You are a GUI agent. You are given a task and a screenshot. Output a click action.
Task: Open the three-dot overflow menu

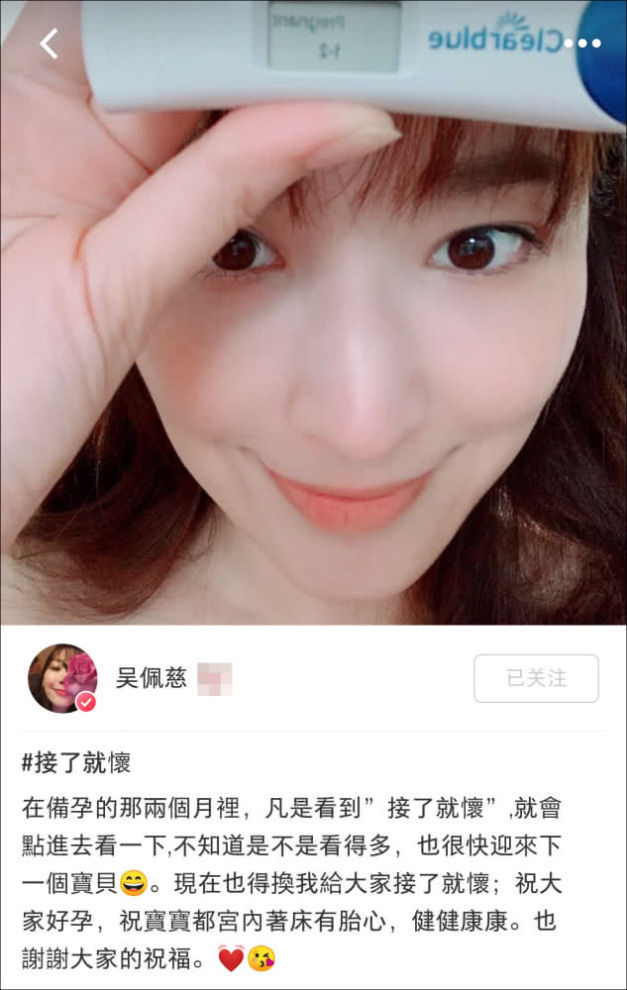(582, 43)
